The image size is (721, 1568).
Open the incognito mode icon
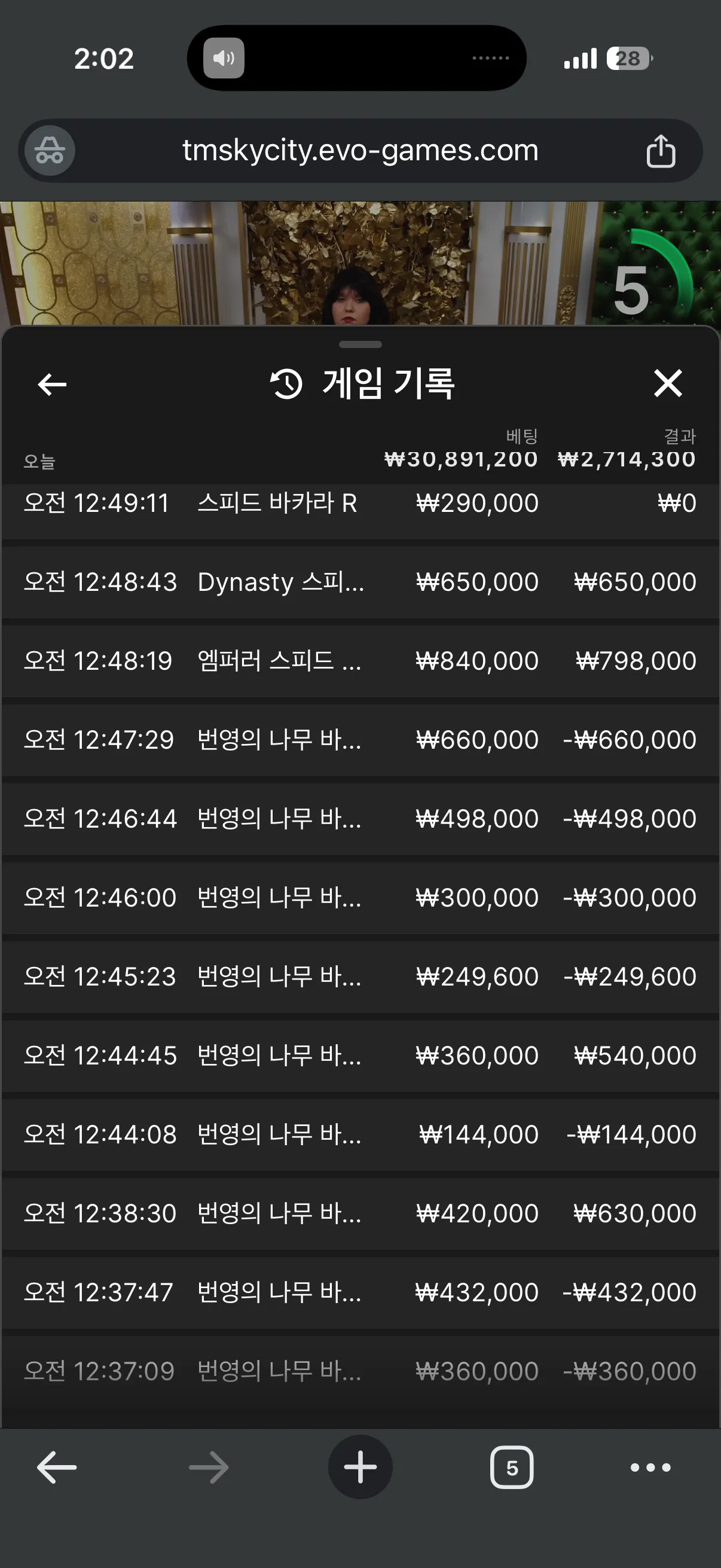click(49, 150)
